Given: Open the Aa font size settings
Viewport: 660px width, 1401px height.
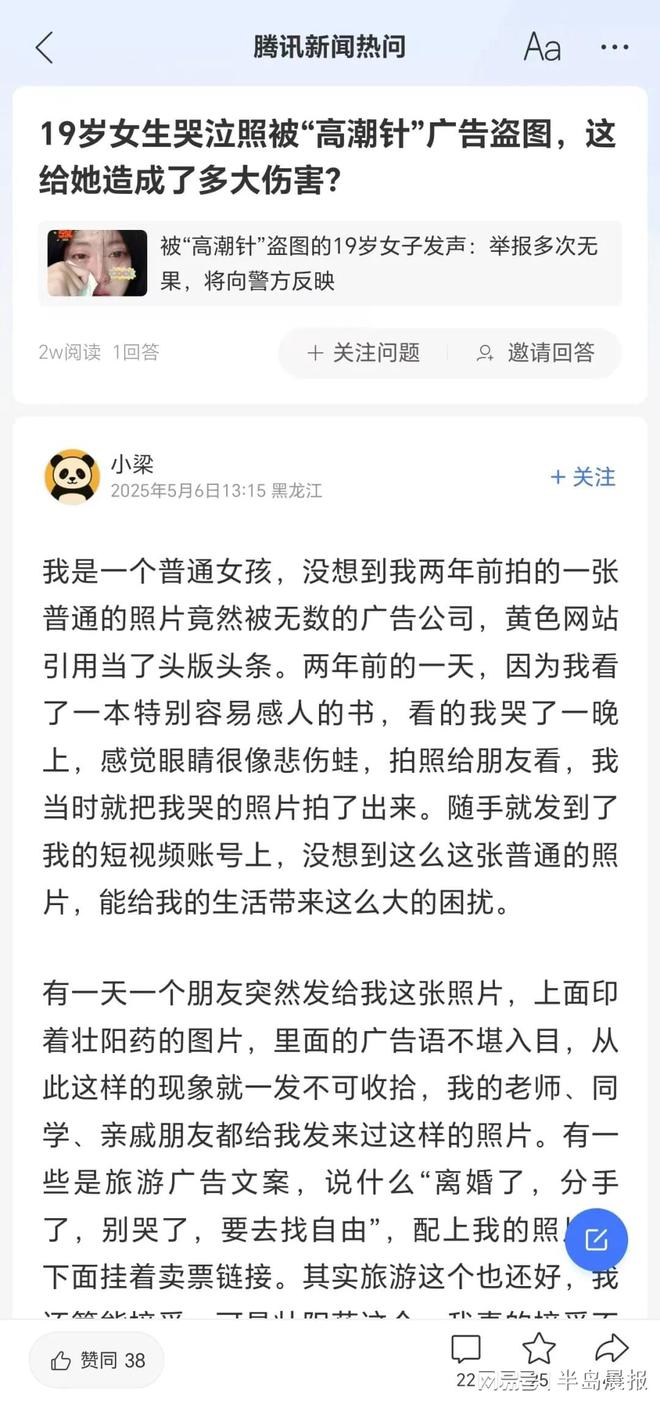Looking at the screenshot, I should (542, 47).
